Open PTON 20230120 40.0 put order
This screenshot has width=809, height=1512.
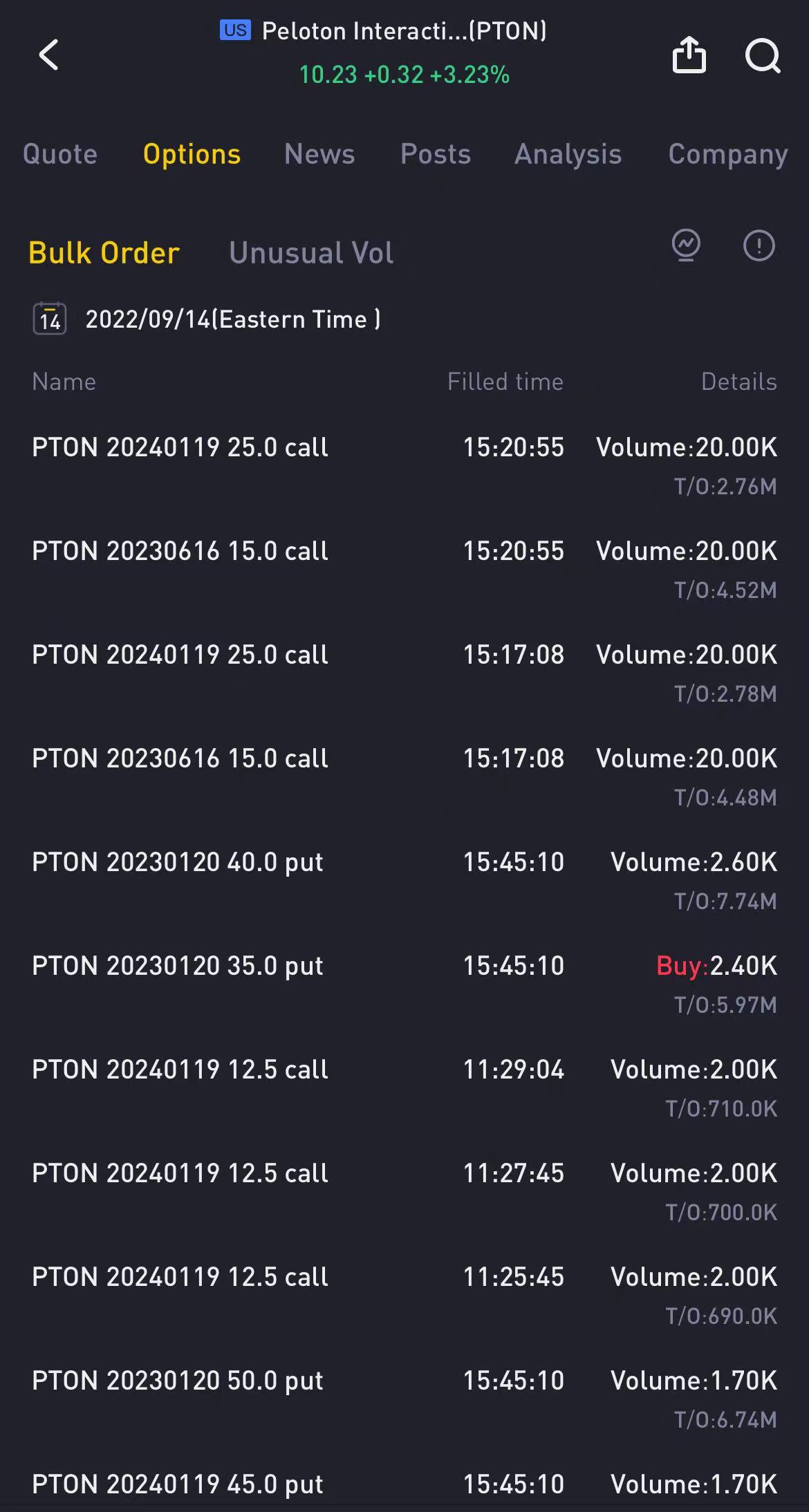click(404, 881)
